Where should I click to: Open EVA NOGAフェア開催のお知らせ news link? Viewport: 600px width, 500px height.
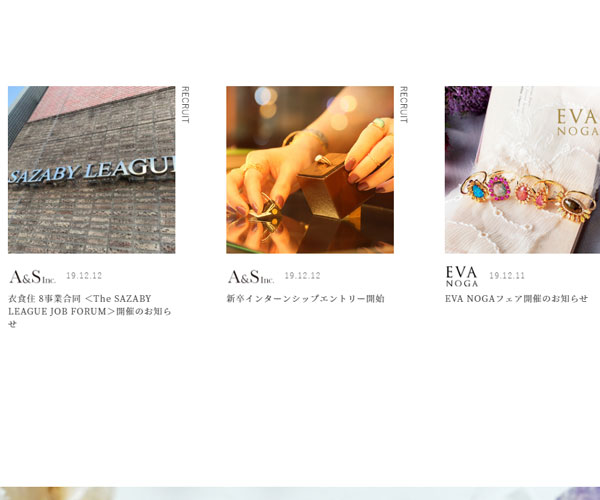[x=516, y=298]
